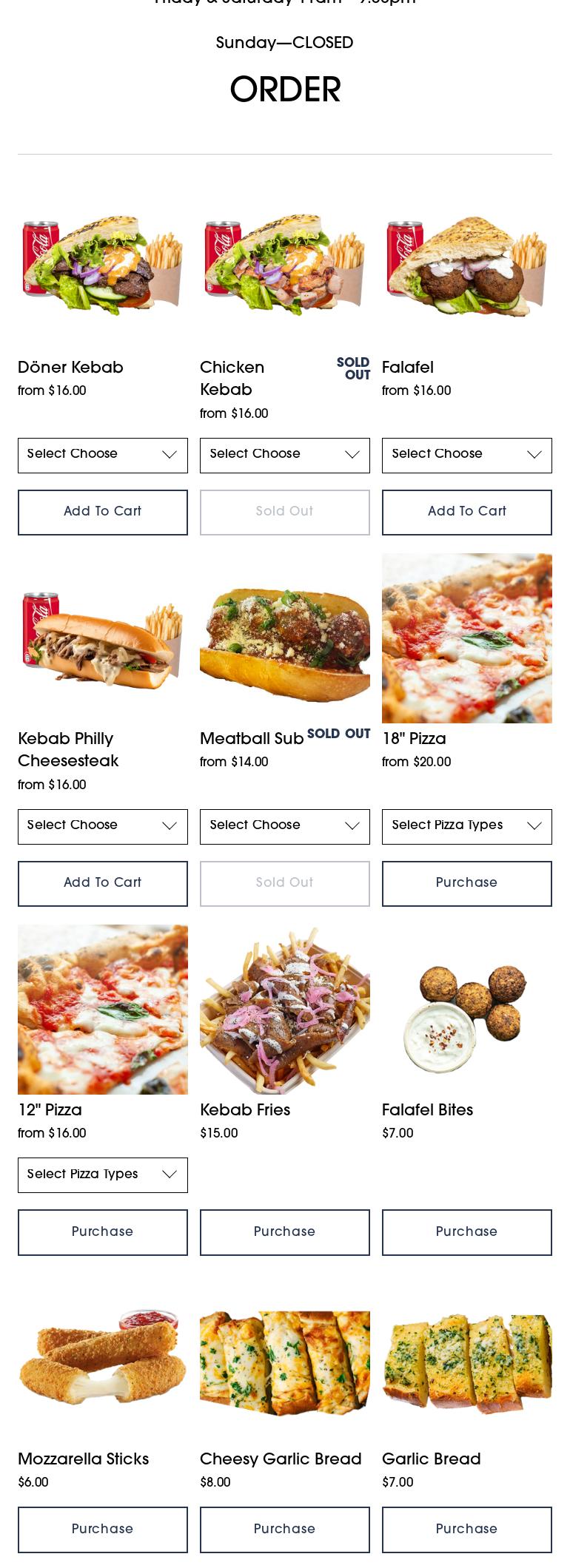Screen dimensions: 570x1568
Task: Expand the Döner Kebab Select Choose dropdown
Action: click(102, 455)
